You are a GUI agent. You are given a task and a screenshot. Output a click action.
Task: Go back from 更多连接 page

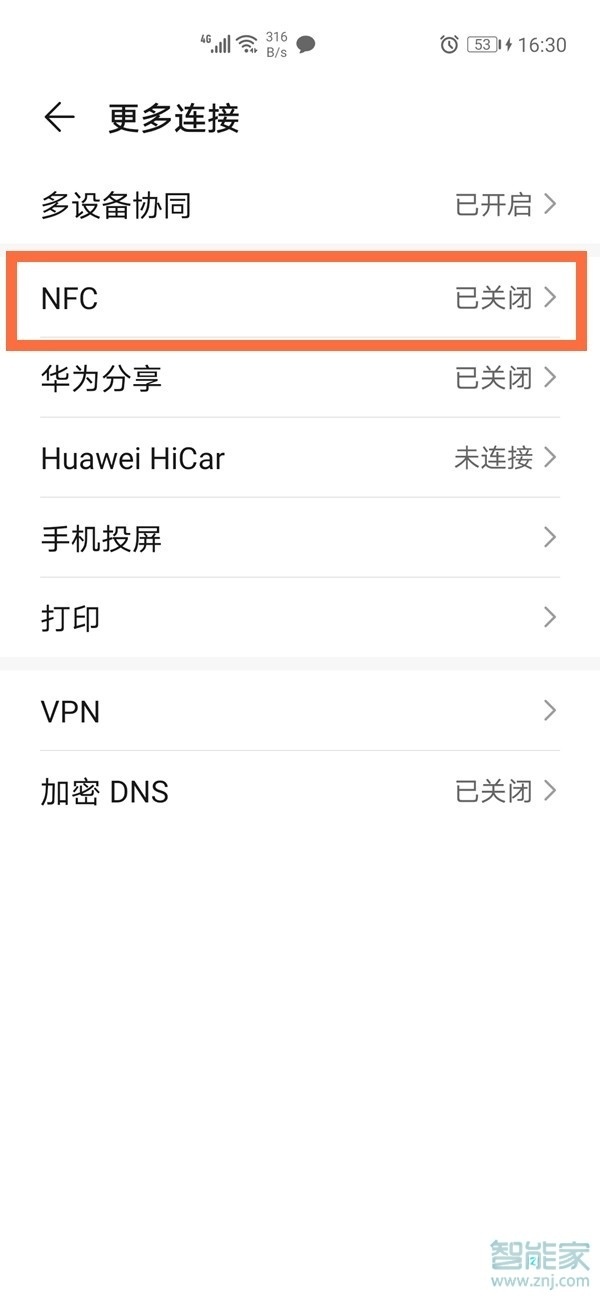(x=59, y=118)
